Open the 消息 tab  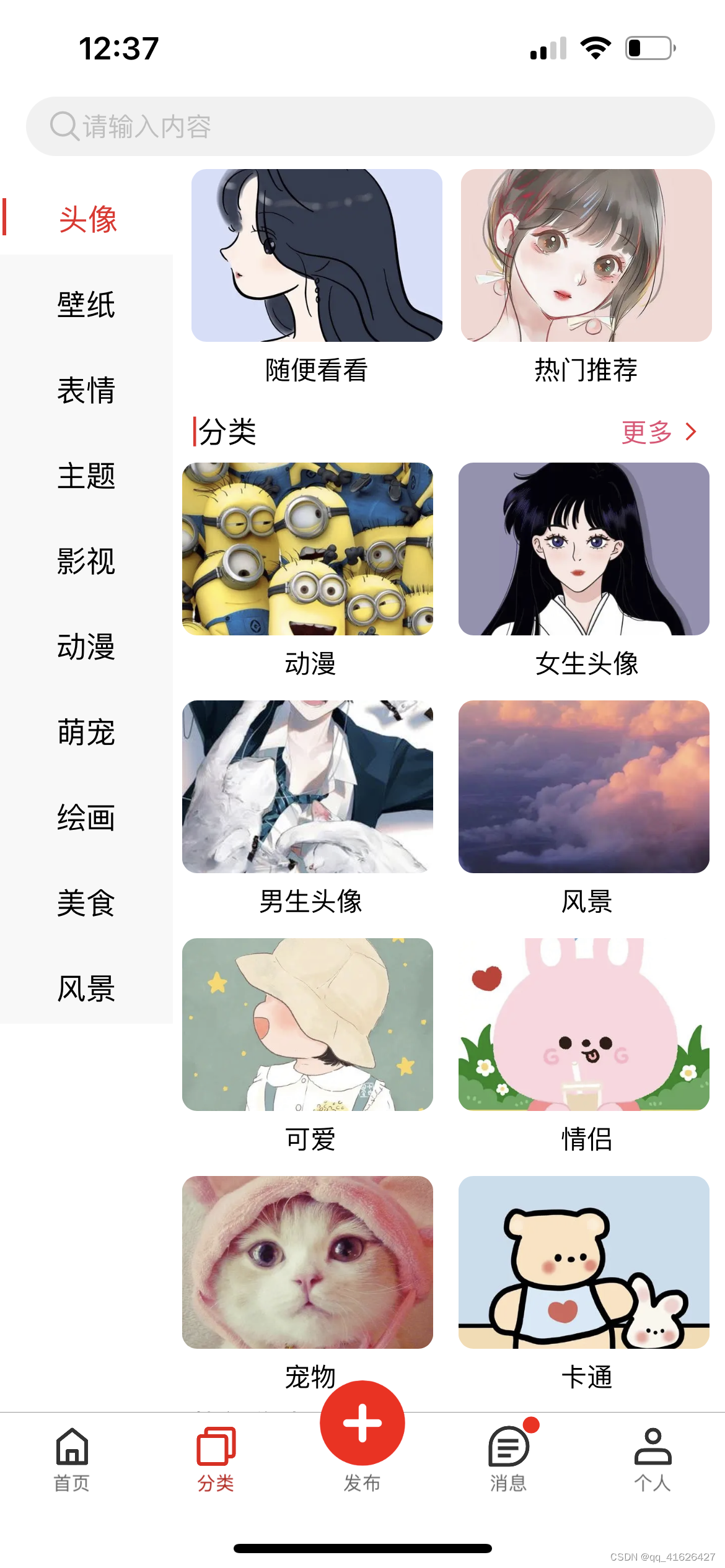[x=509, y=1459]
